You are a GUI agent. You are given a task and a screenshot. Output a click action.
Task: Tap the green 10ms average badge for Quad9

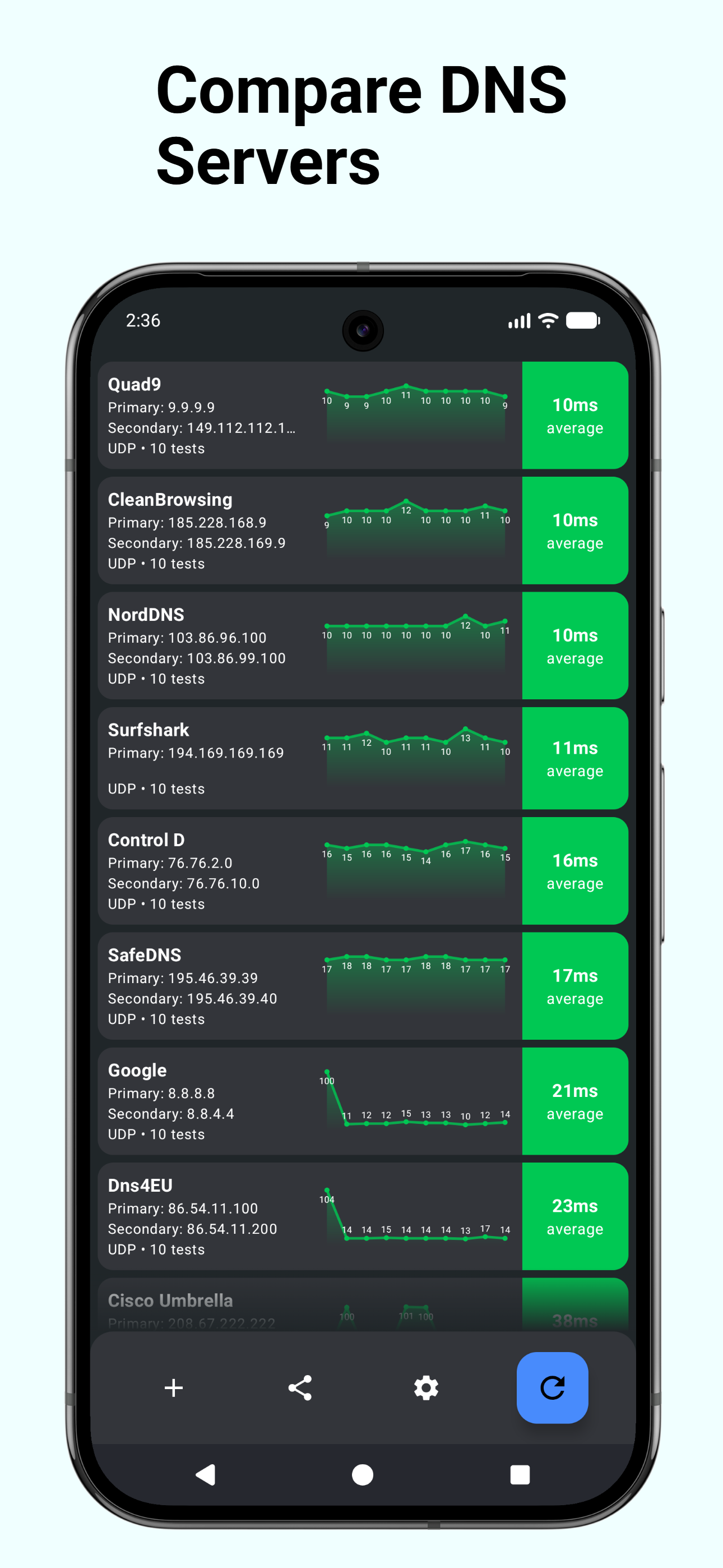(574, 416)
